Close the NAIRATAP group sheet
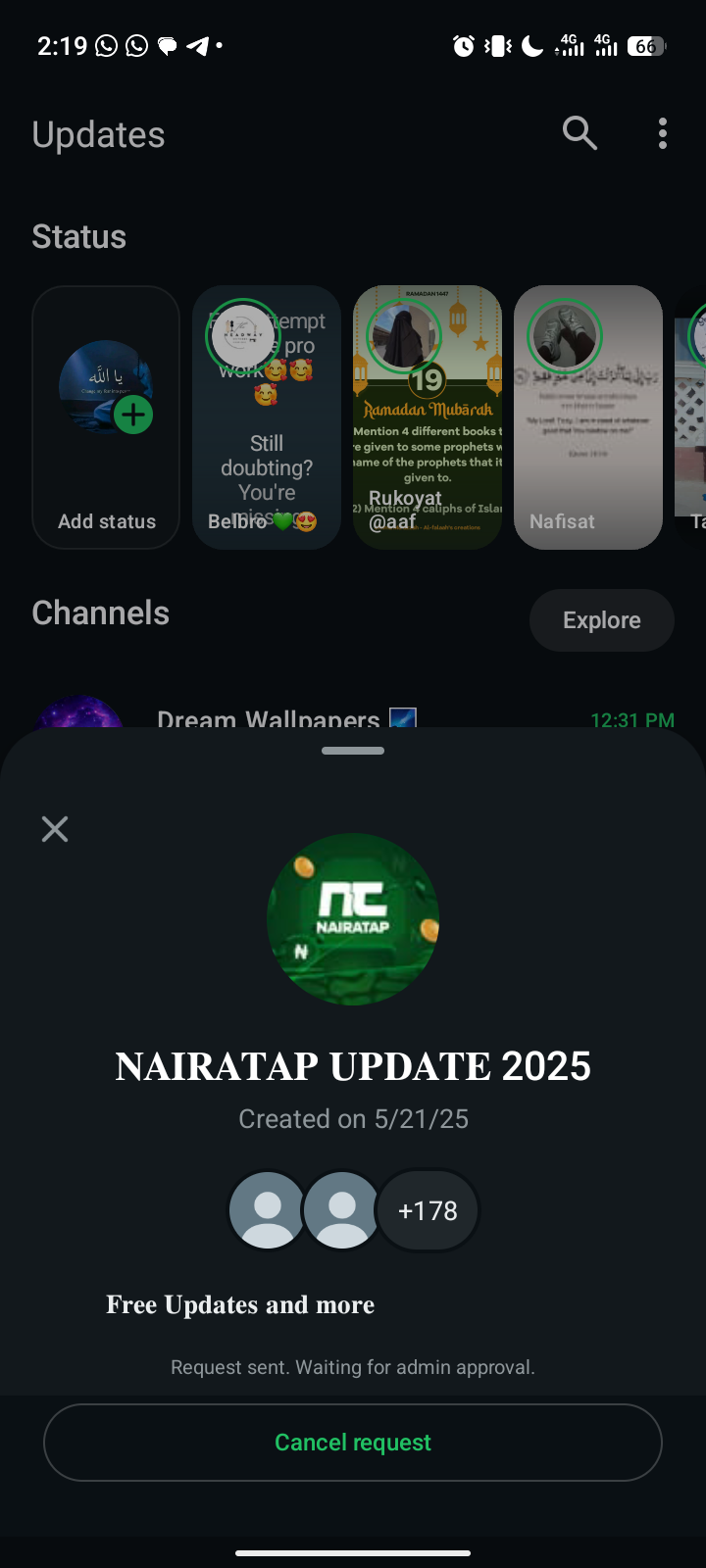 [x=55, y=829]
